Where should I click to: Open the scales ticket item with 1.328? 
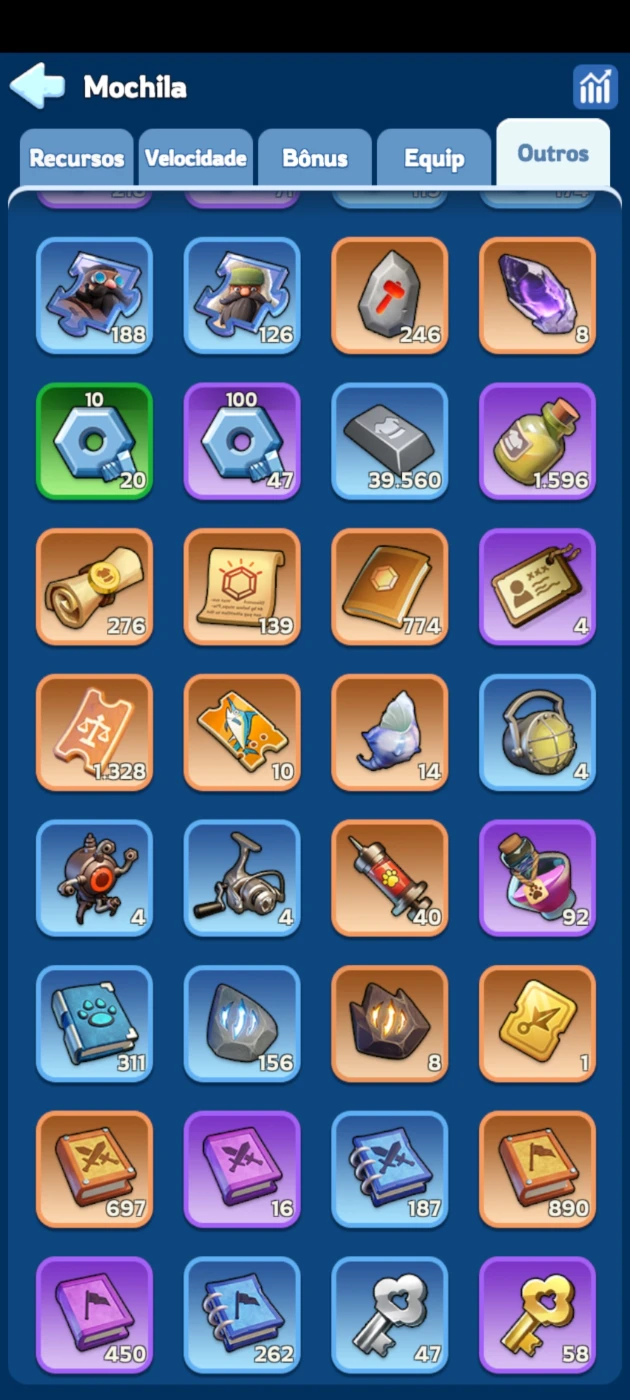(x=94, y=733)
